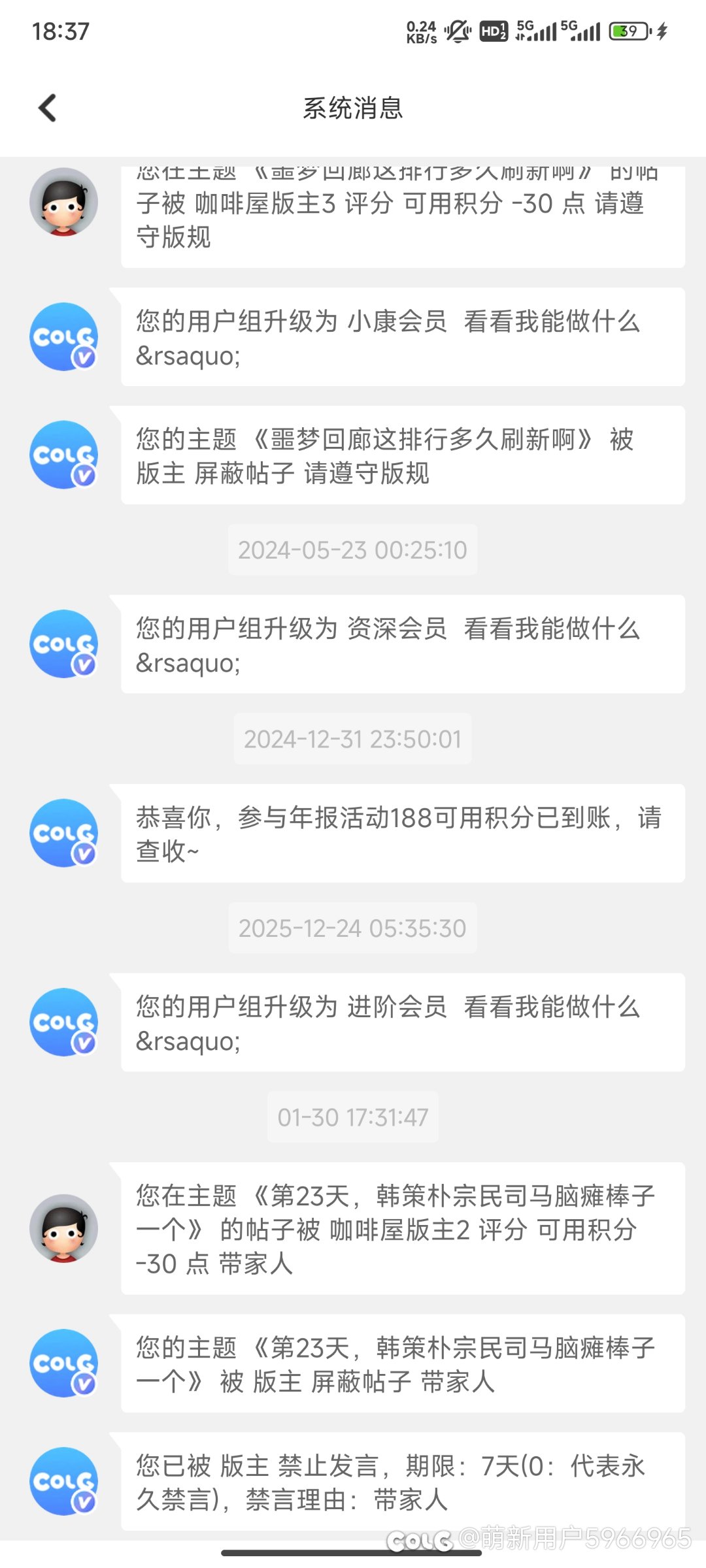The image size is (706, 1568).
Task: Toggle the charging indicator near battery
Action: tap(663, 29)
